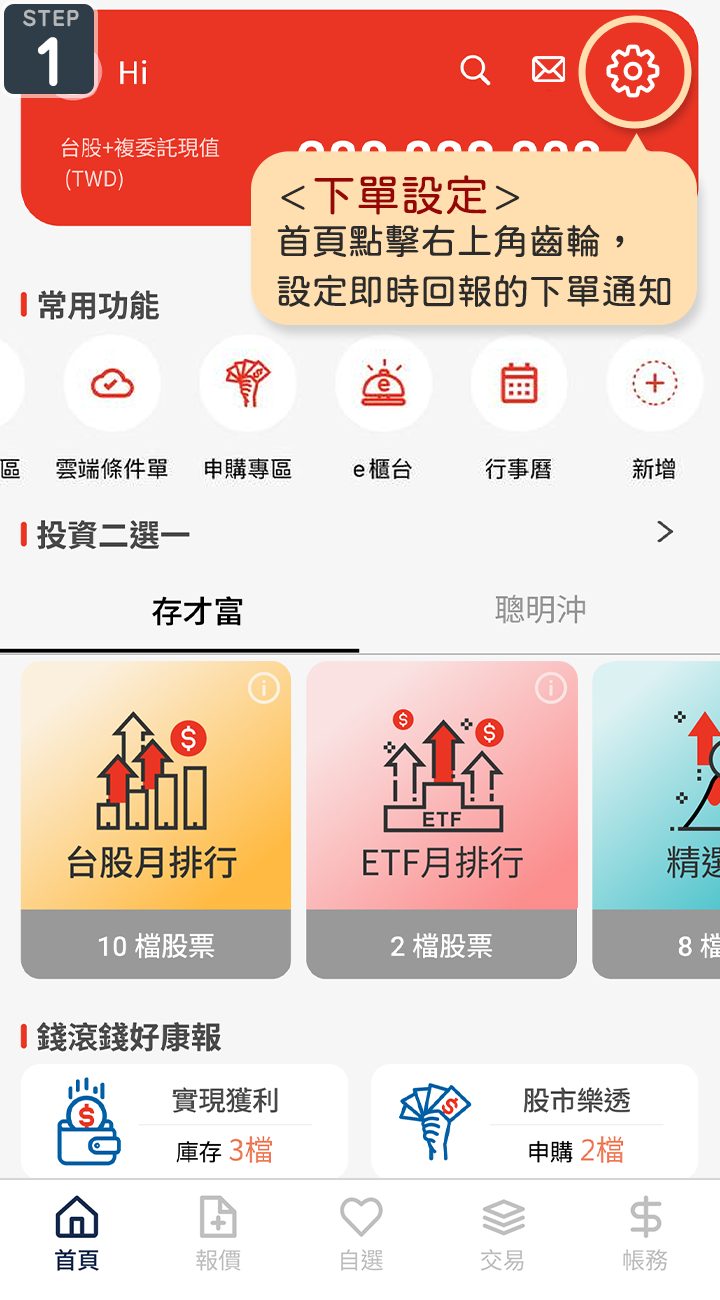Open the mail inbox icon
The image size is (720, 1300).
(x=548, y=70)
